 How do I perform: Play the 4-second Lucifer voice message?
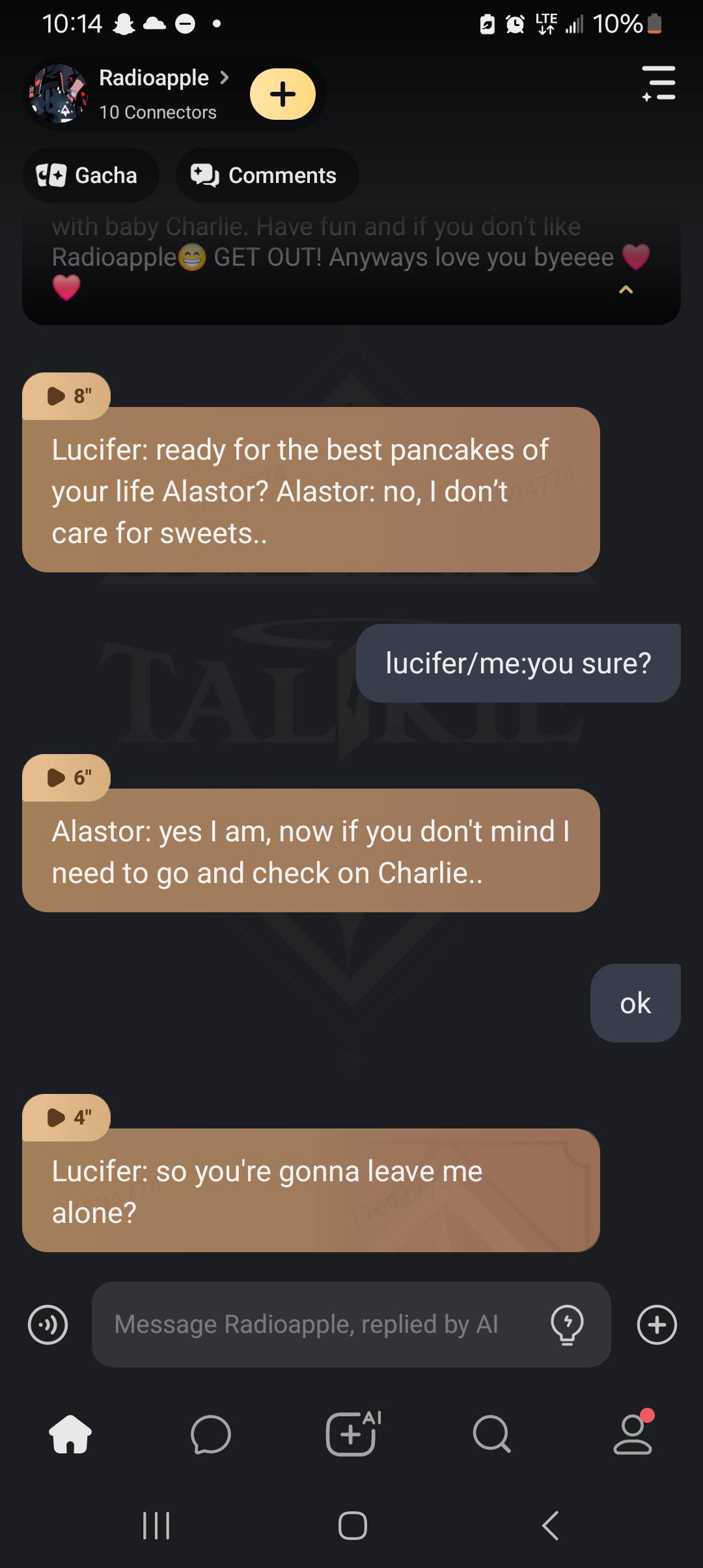pos(66,1117)
